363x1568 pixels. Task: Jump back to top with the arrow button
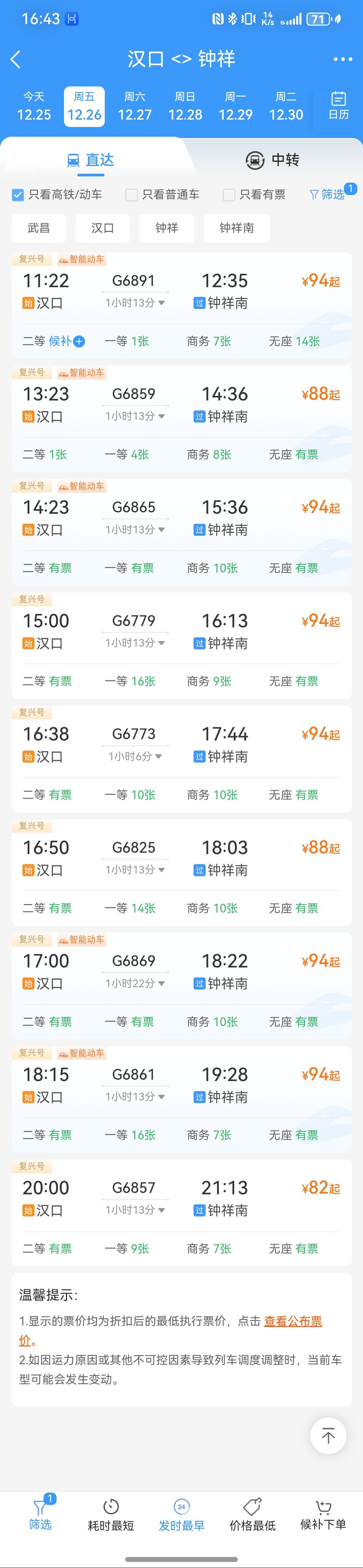(329, 1436)
